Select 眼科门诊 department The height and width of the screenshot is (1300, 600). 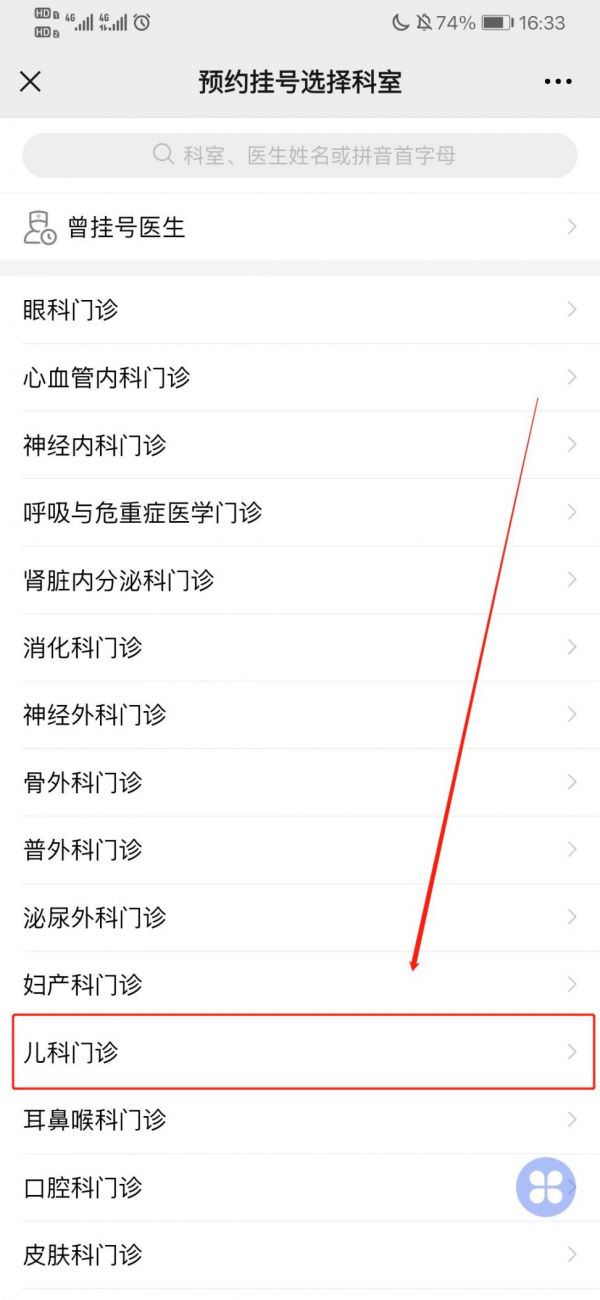coord(300,310)
